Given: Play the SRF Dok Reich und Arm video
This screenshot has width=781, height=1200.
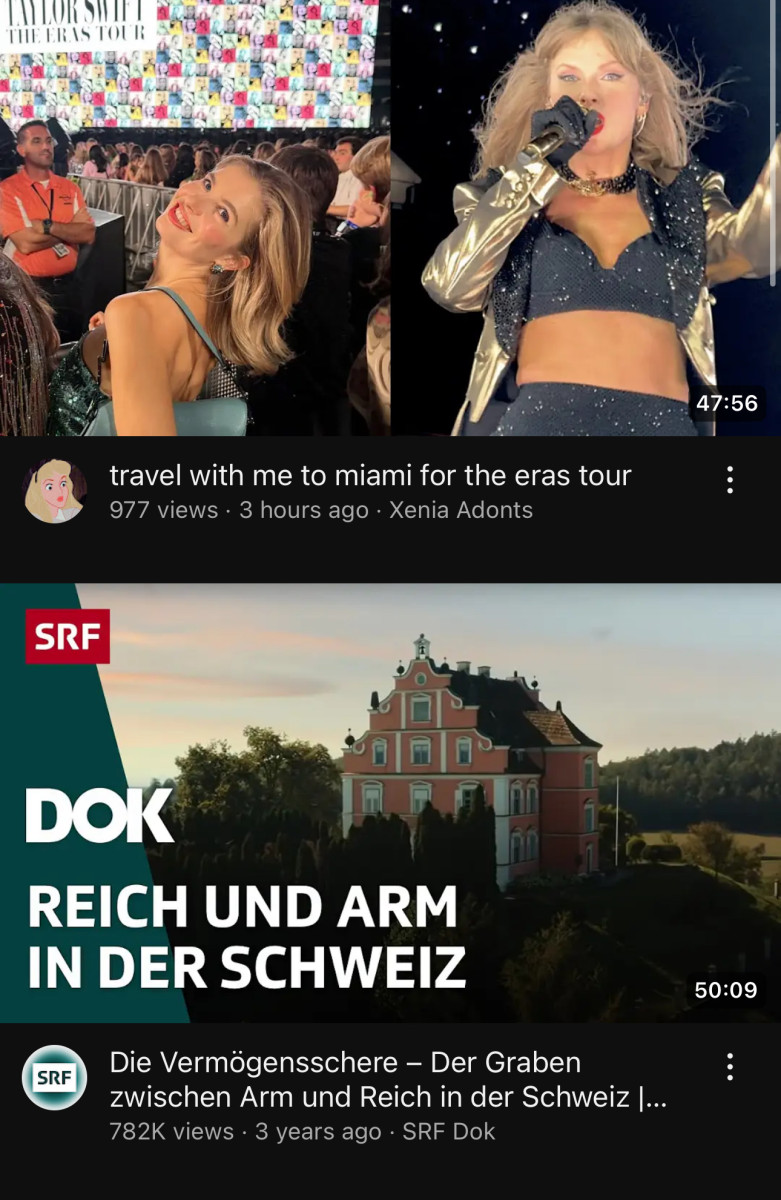Looking at the screenshot, I should point(390,802).
